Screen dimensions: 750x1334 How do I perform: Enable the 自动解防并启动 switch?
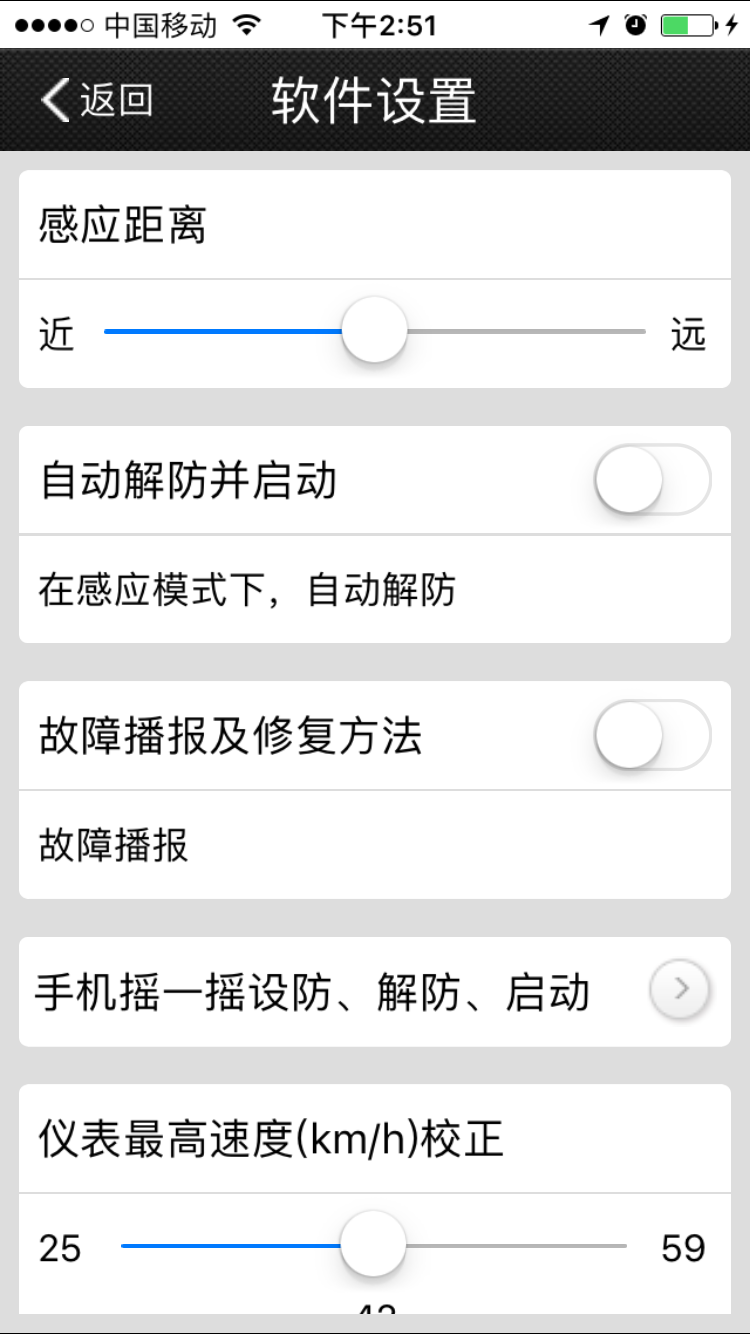coord(652,480)
